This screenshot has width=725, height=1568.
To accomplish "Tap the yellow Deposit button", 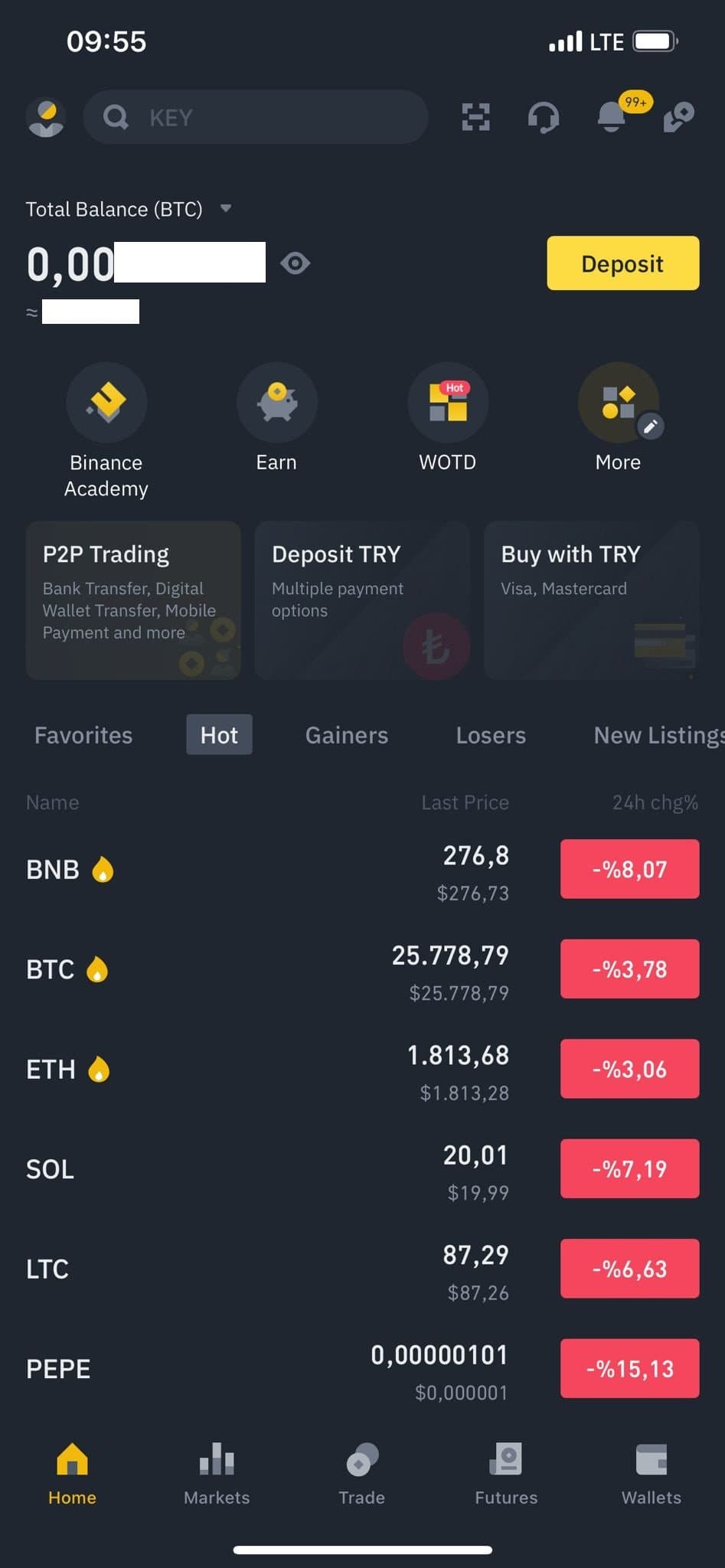I will [622, 263].
